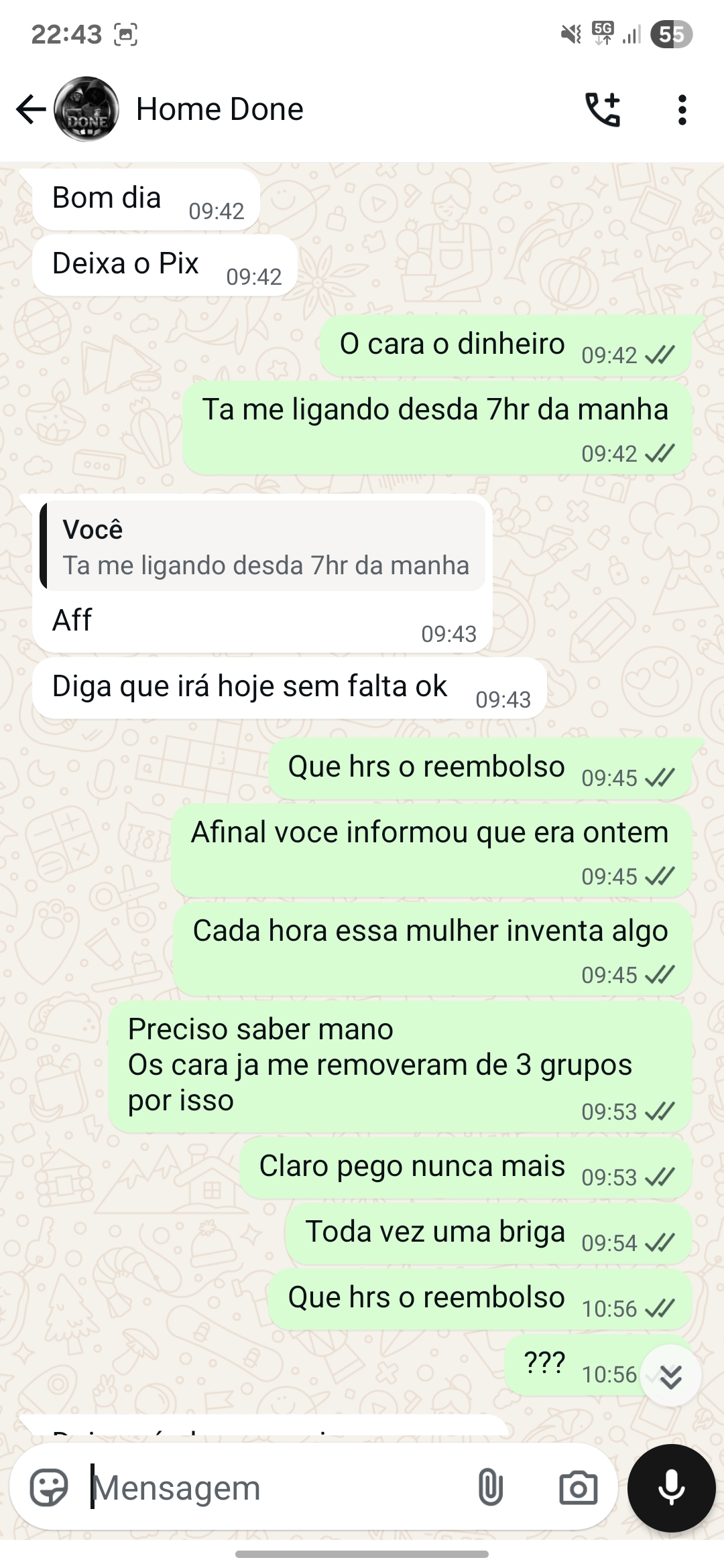Open Home Done contact info

(x=220, y=109)
